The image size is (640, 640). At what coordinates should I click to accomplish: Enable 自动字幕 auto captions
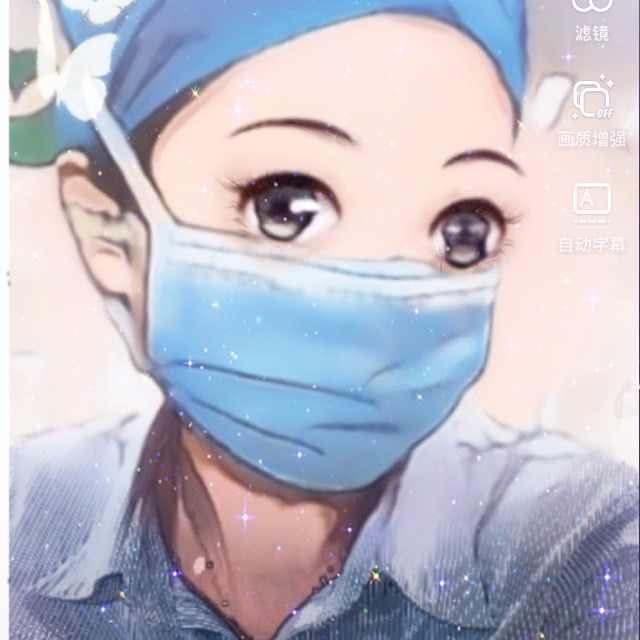[592, 218]
